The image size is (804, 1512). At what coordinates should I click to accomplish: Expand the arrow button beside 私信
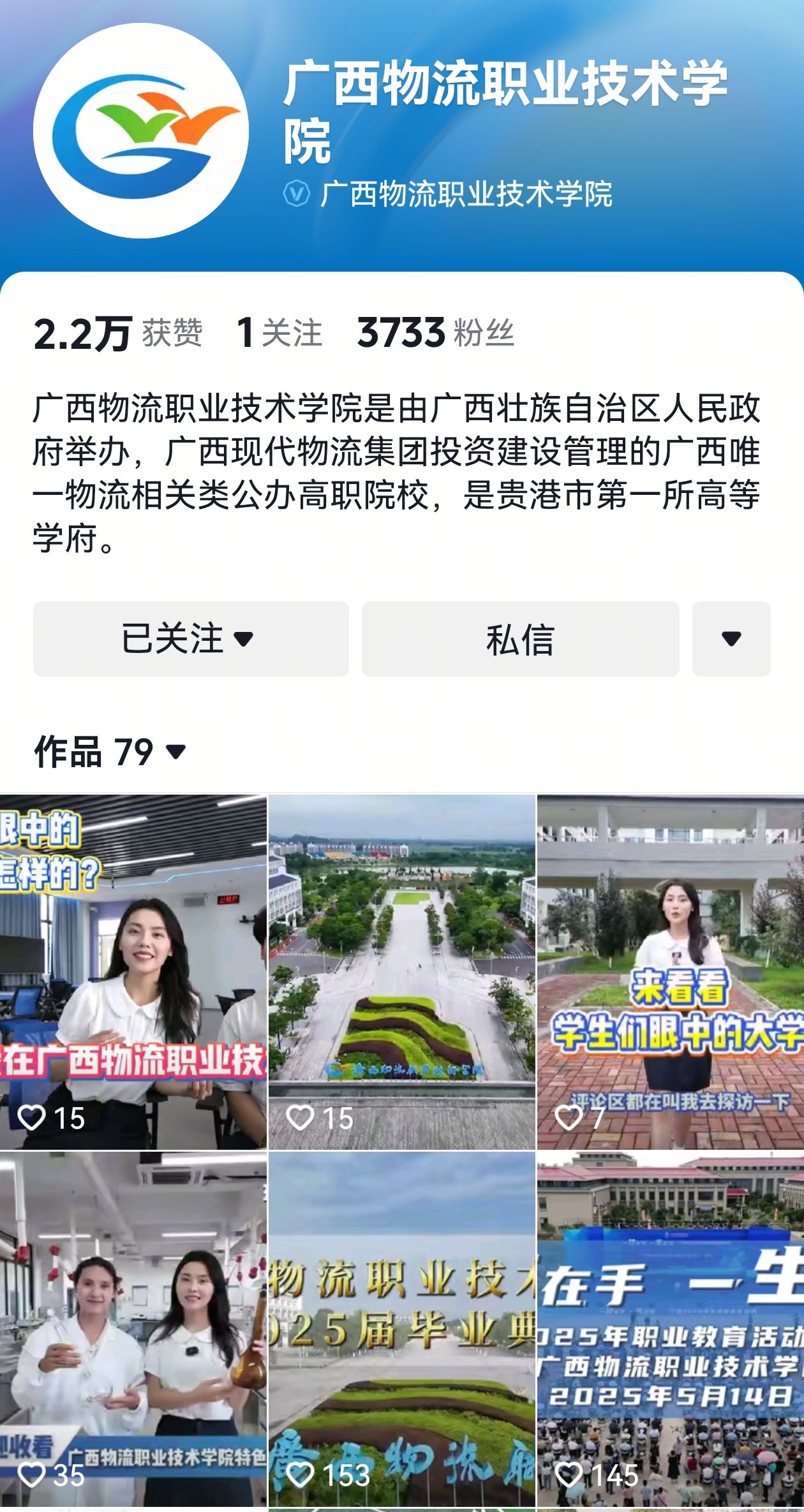(x=731, y=638)
